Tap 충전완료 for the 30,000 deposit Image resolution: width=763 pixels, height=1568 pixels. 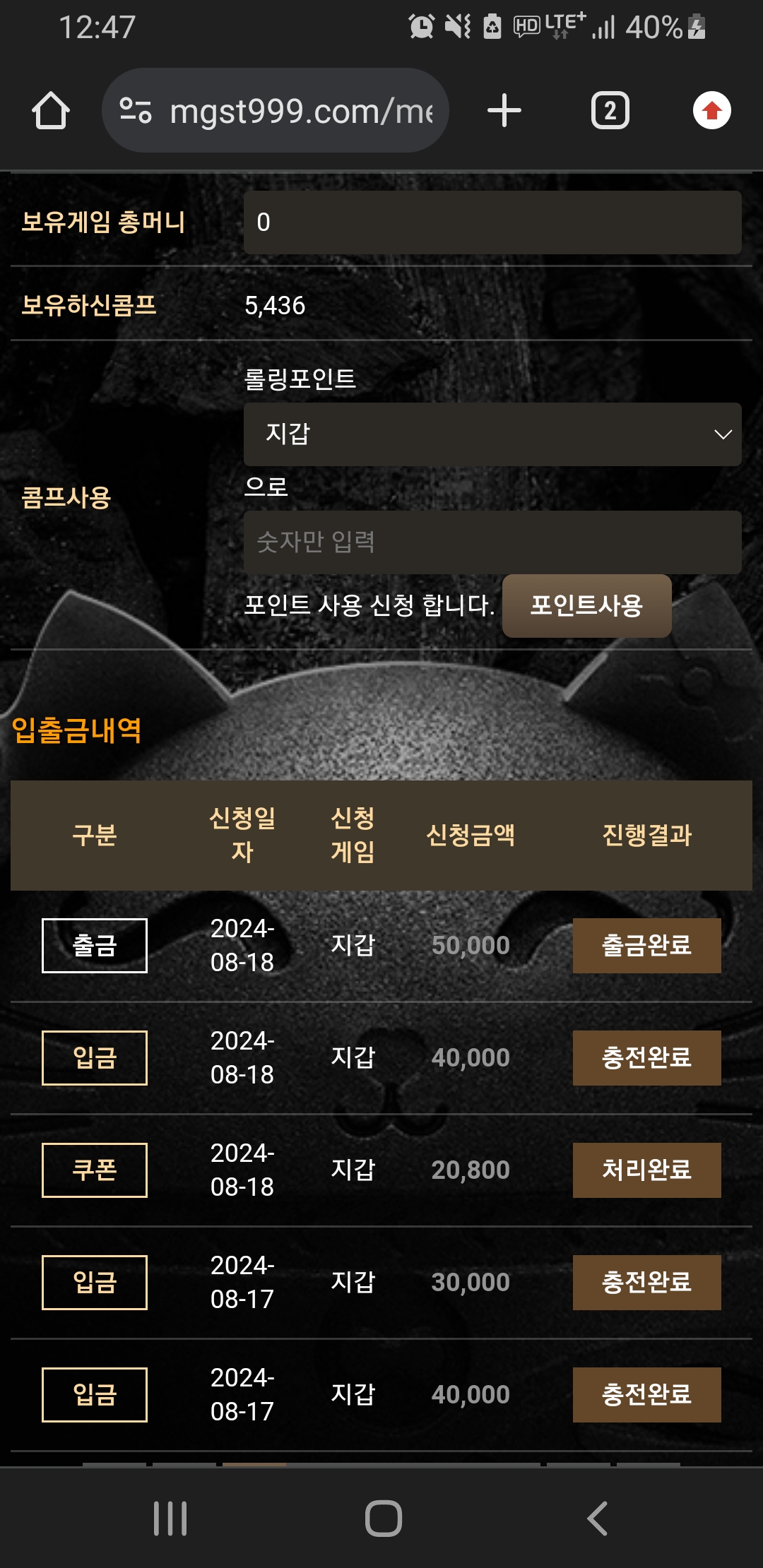646,1283
